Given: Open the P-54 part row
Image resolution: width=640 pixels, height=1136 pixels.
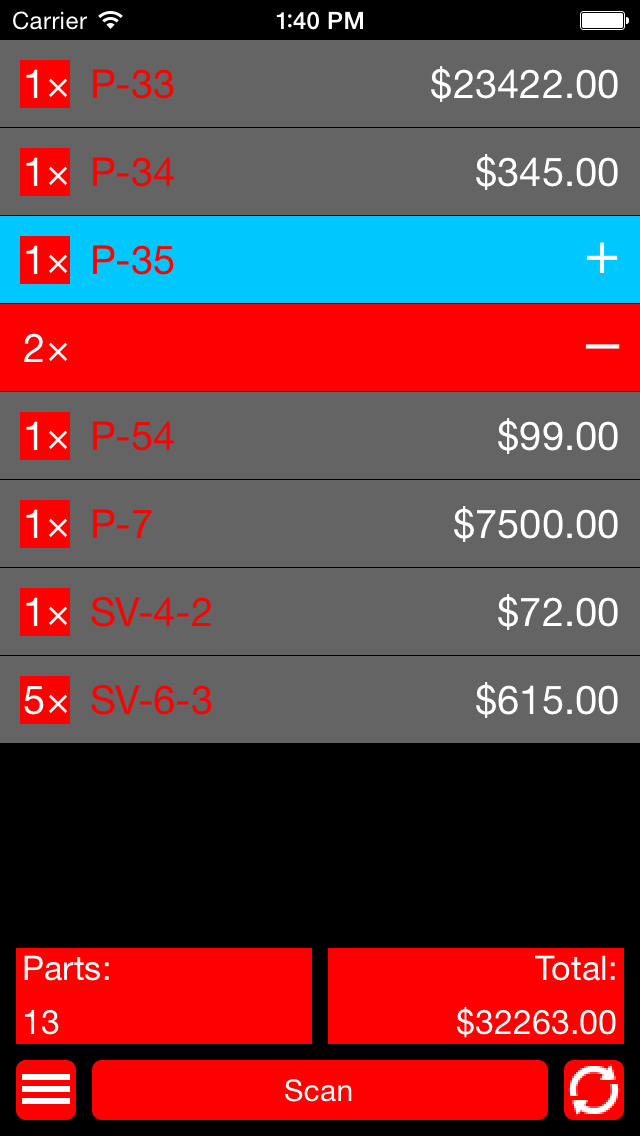Looking at the screenshot, I should [320, 436].
